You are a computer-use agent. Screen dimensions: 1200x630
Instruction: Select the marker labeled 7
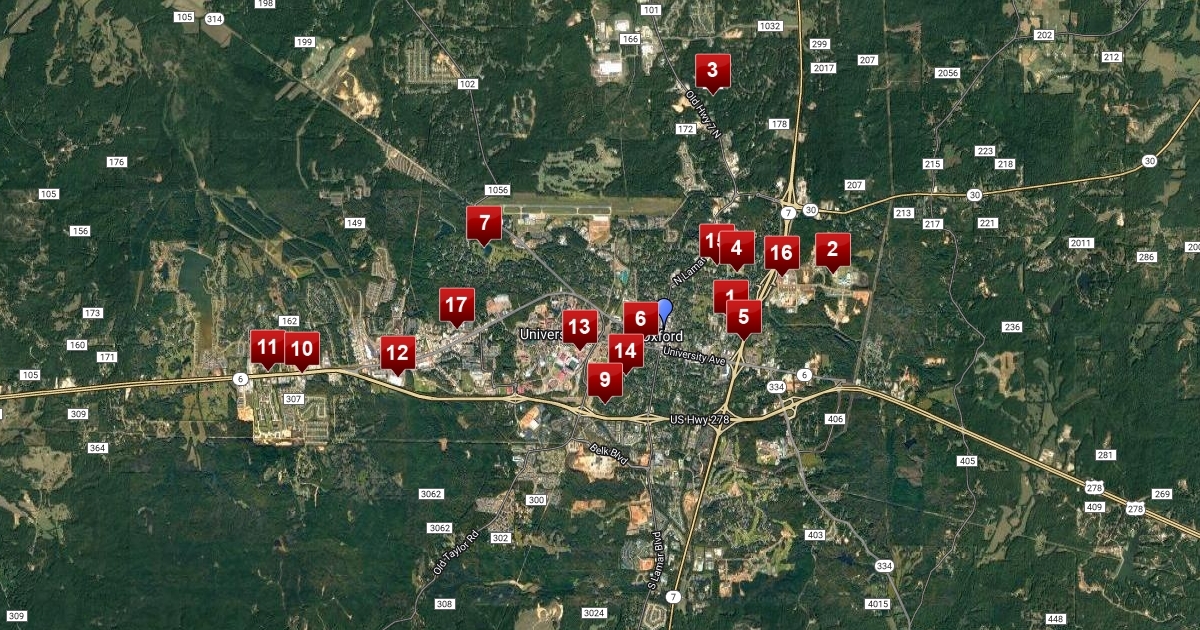(x=484, y=222)
